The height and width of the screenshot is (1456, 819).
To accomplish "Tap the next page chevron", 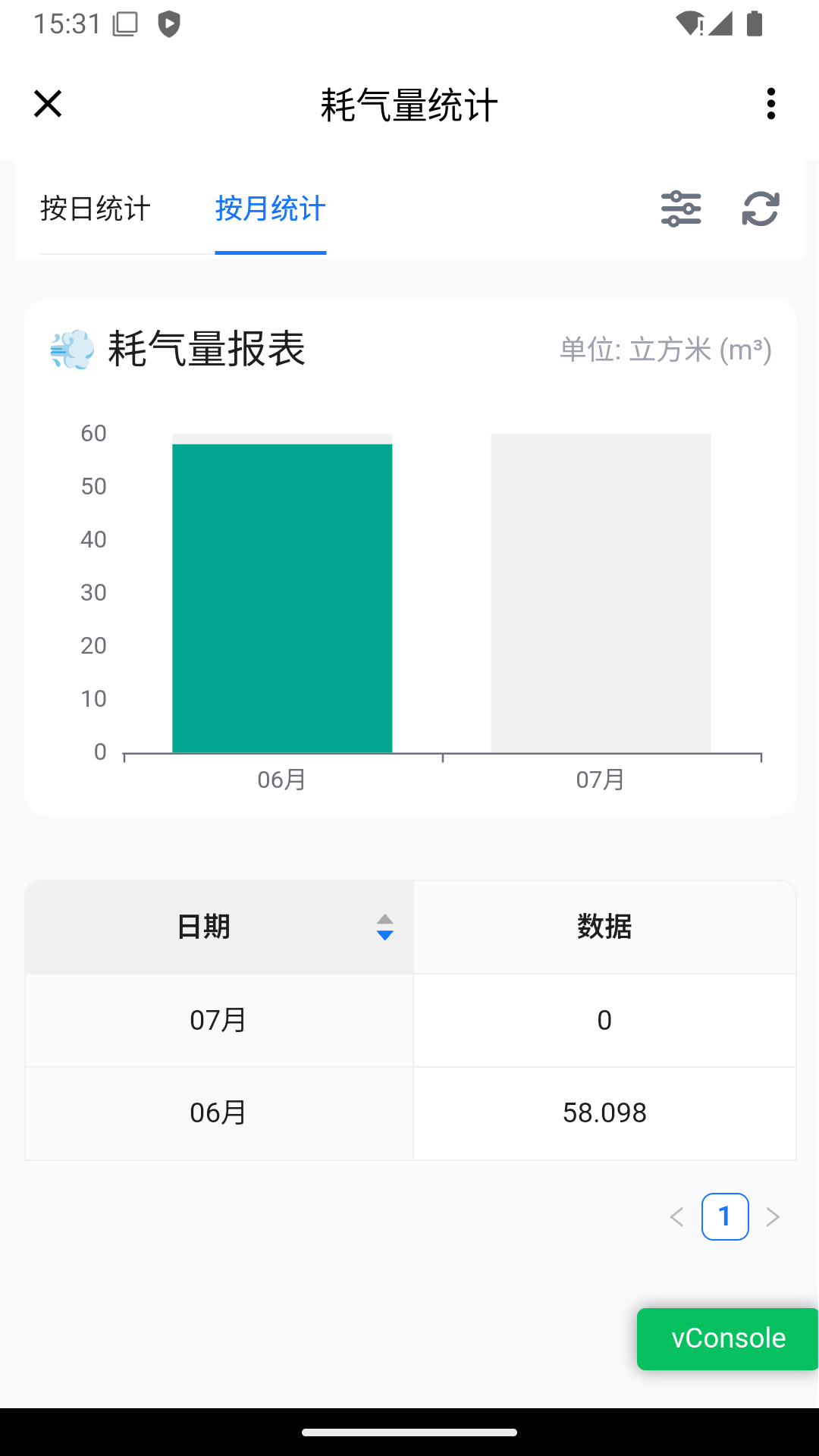I will 773,1216.
